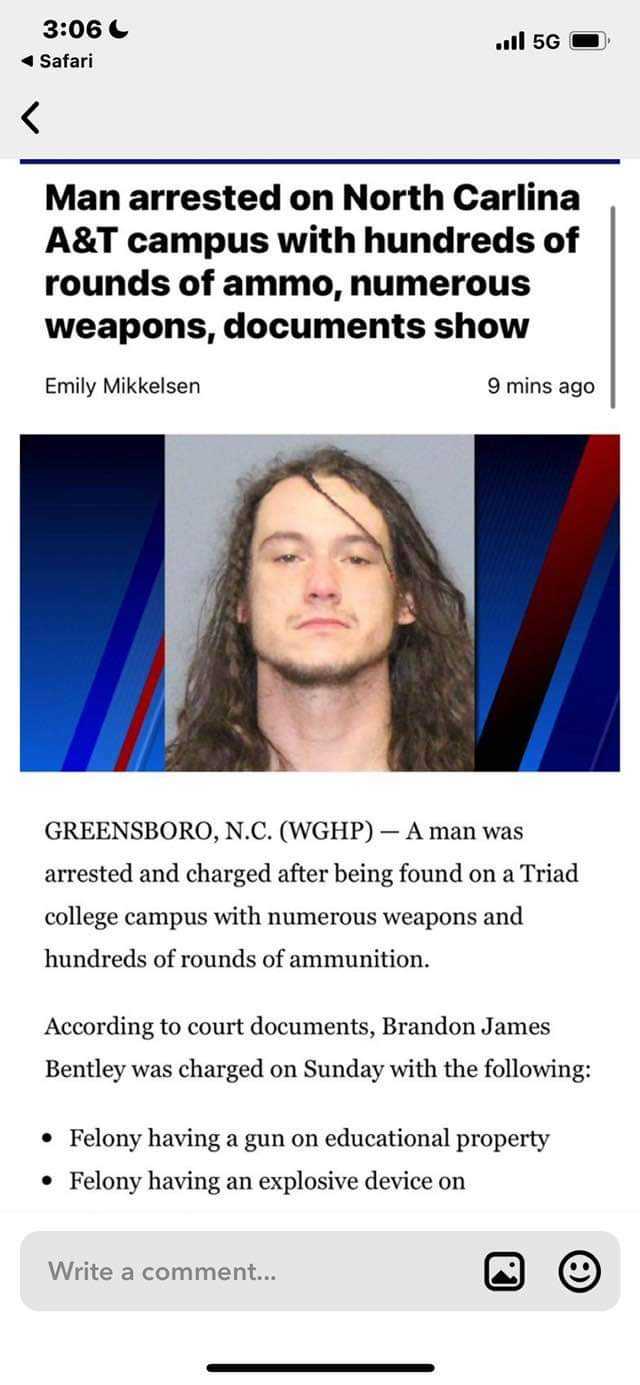Tap the Write a comment field
This screenshot has height=1385, width=640.
click(240, 1271)
